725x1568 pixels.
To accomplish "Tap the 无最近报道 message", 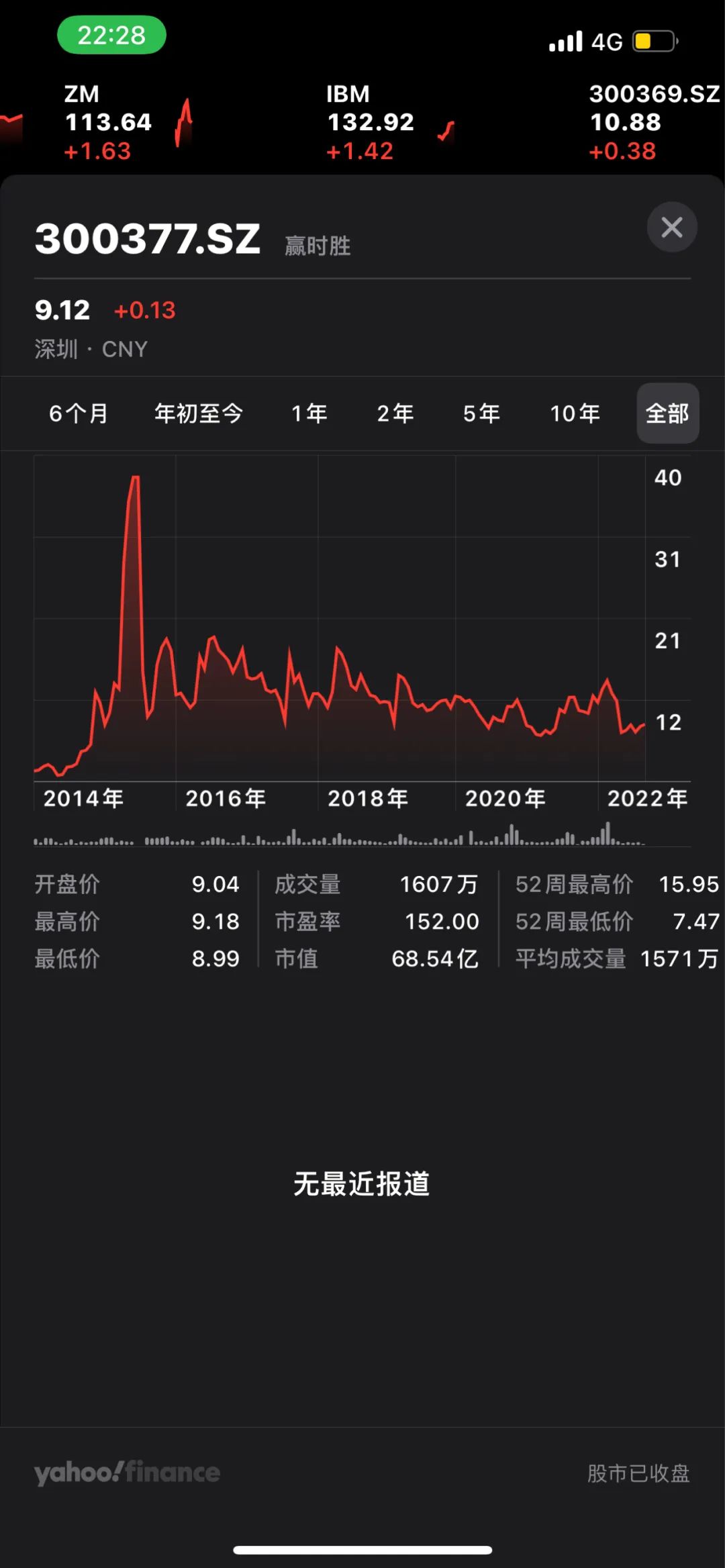I will coord(362,1184).
